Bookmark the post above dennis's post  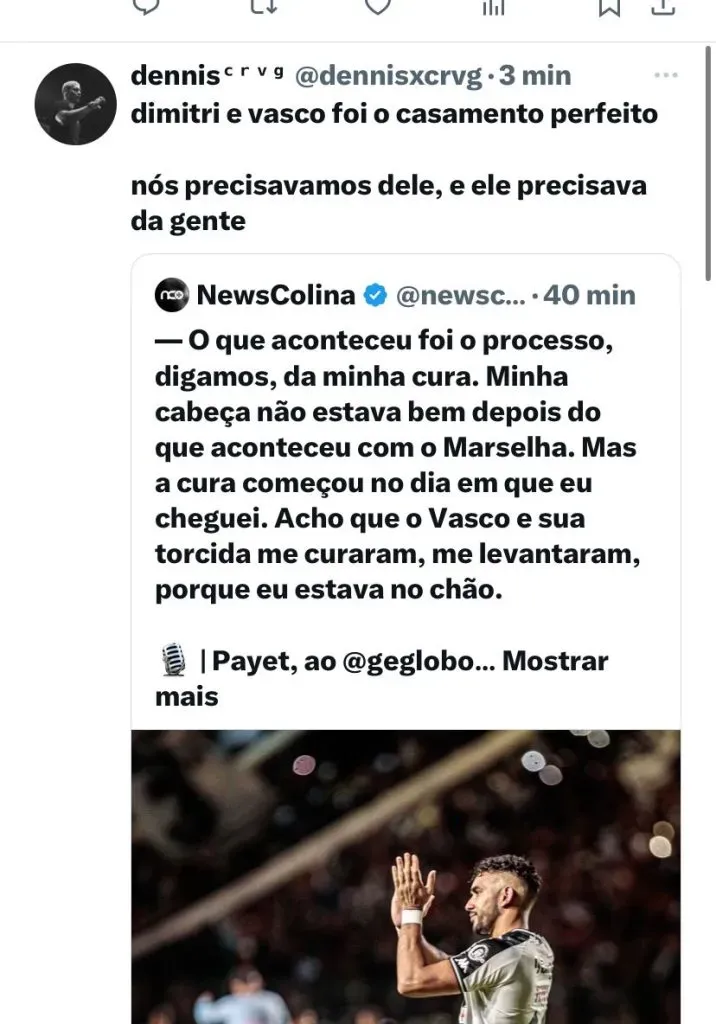coord(609,6)
